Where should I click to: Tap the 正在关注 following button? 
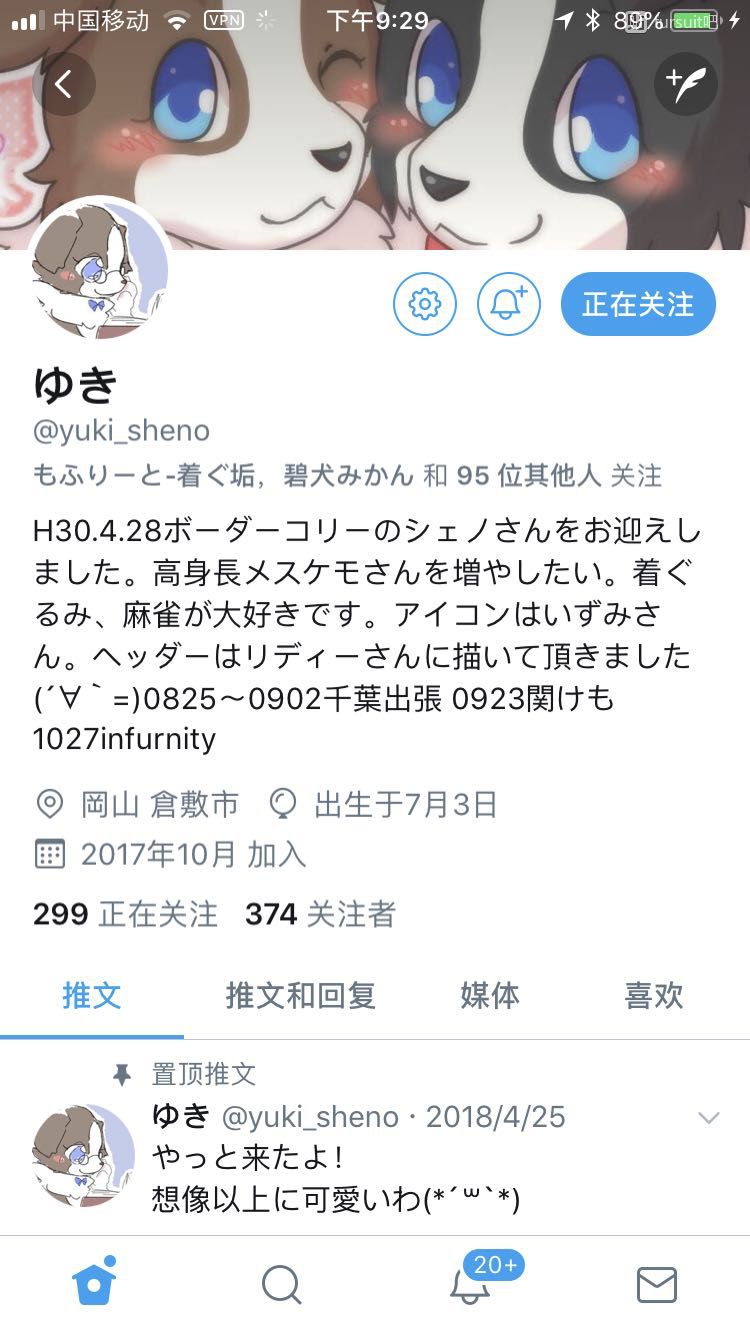point(638,303)
